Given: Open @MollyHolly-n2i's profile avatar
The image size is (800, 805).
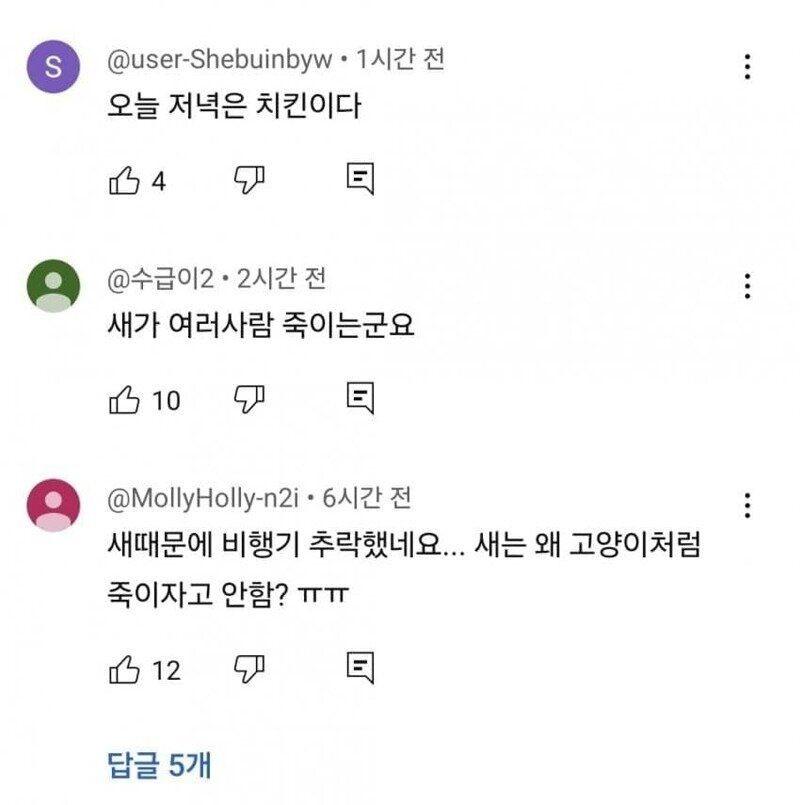Looking at the screenshot, I should pyautogui.click(x=54, y=506).
